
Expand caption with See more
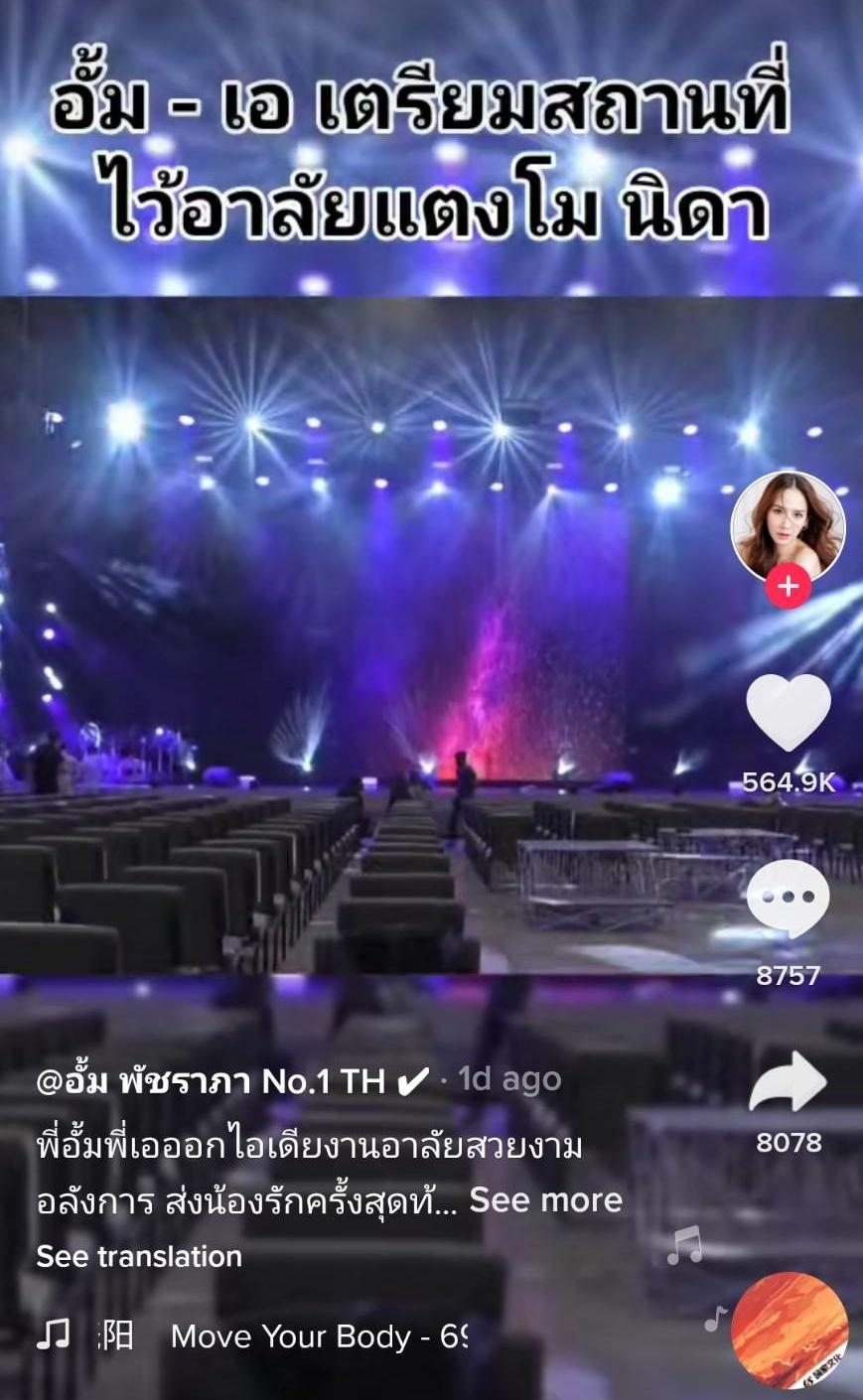pyautogui.click(x=545, y=1200)
